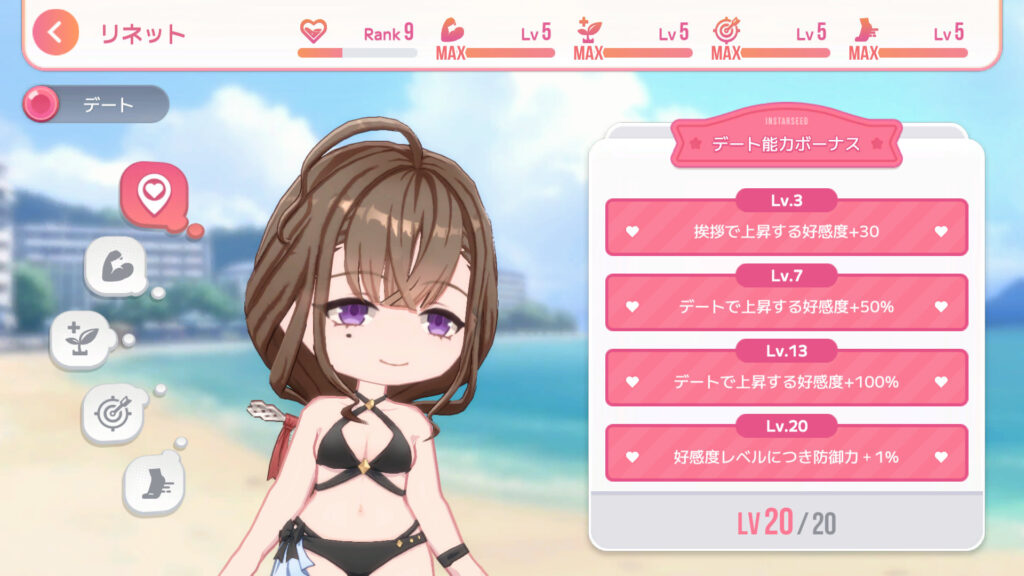Tap the デート button
This screenshot has height=576, width=1024.
96,104
